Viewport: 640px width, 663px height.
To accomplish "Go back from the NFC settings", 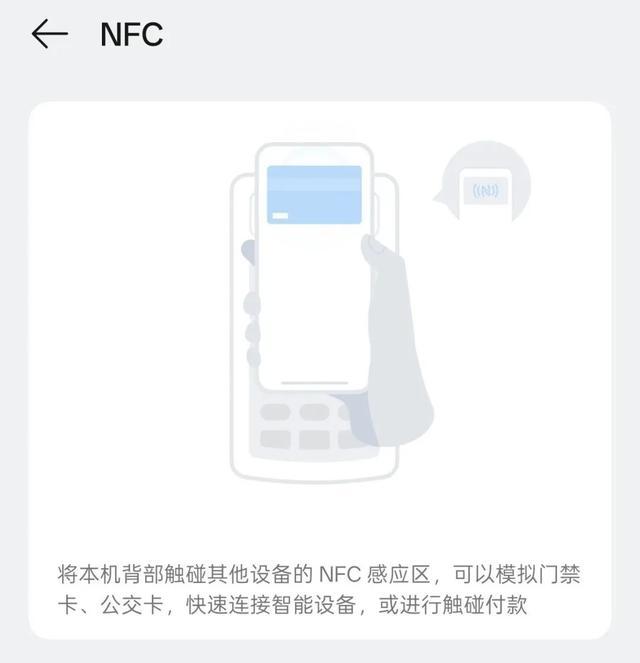I will pyautogui.click(x=49, y=34).
